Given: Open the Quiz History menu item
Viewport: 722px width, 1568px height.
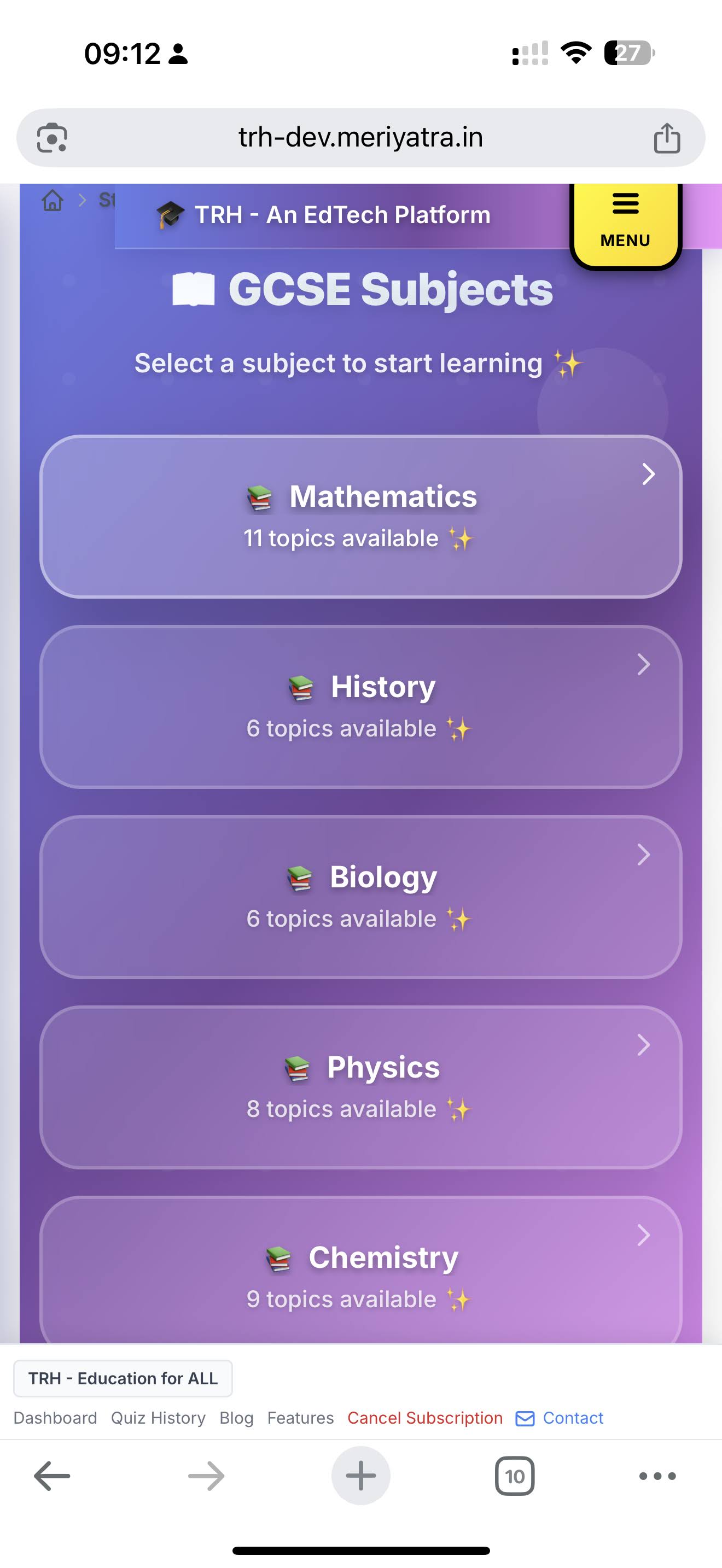Looking at the screenshot, I should coord(158,1418).
